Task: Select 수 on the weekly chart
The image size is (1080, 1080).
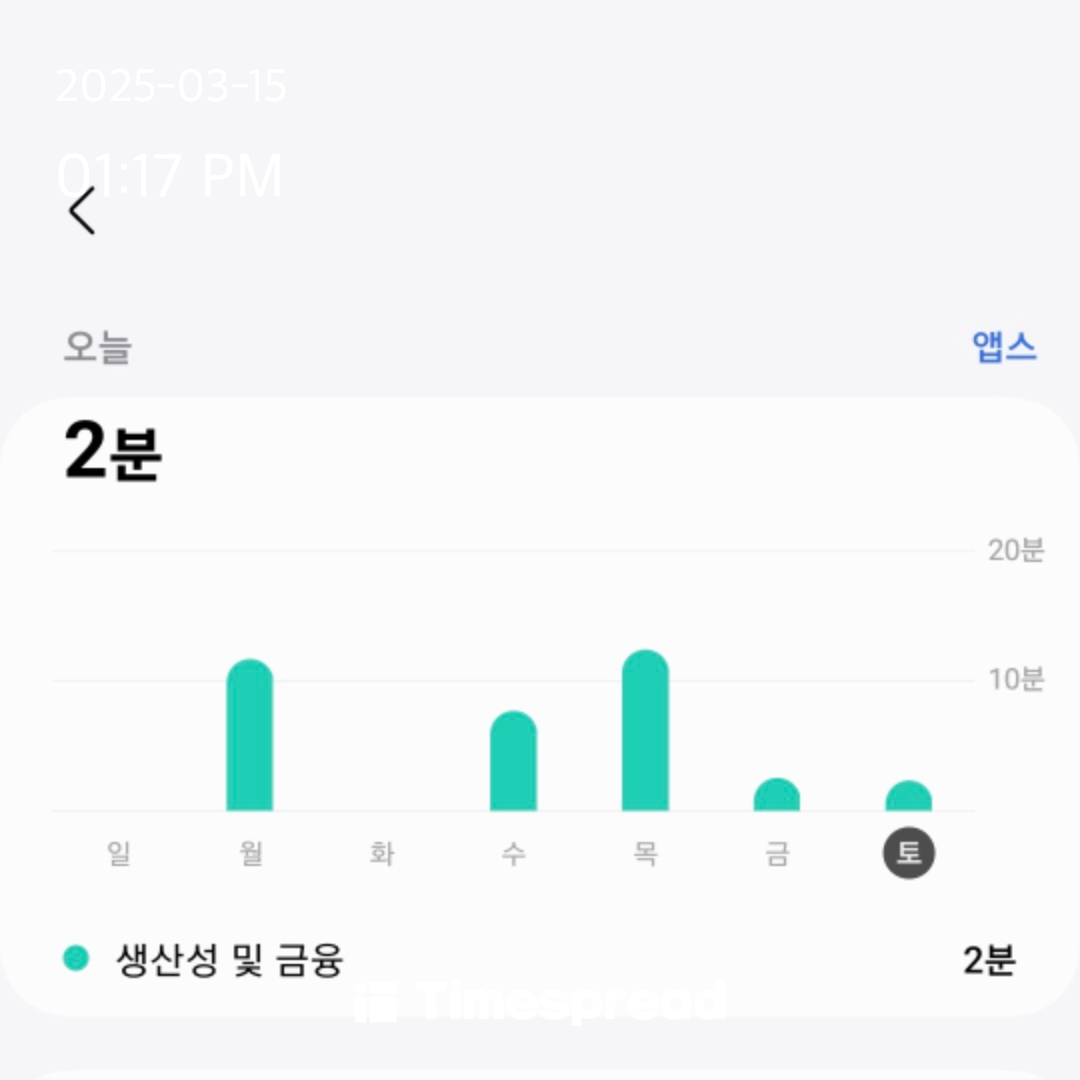Action: pyautogui.click(x=514, y=853)
